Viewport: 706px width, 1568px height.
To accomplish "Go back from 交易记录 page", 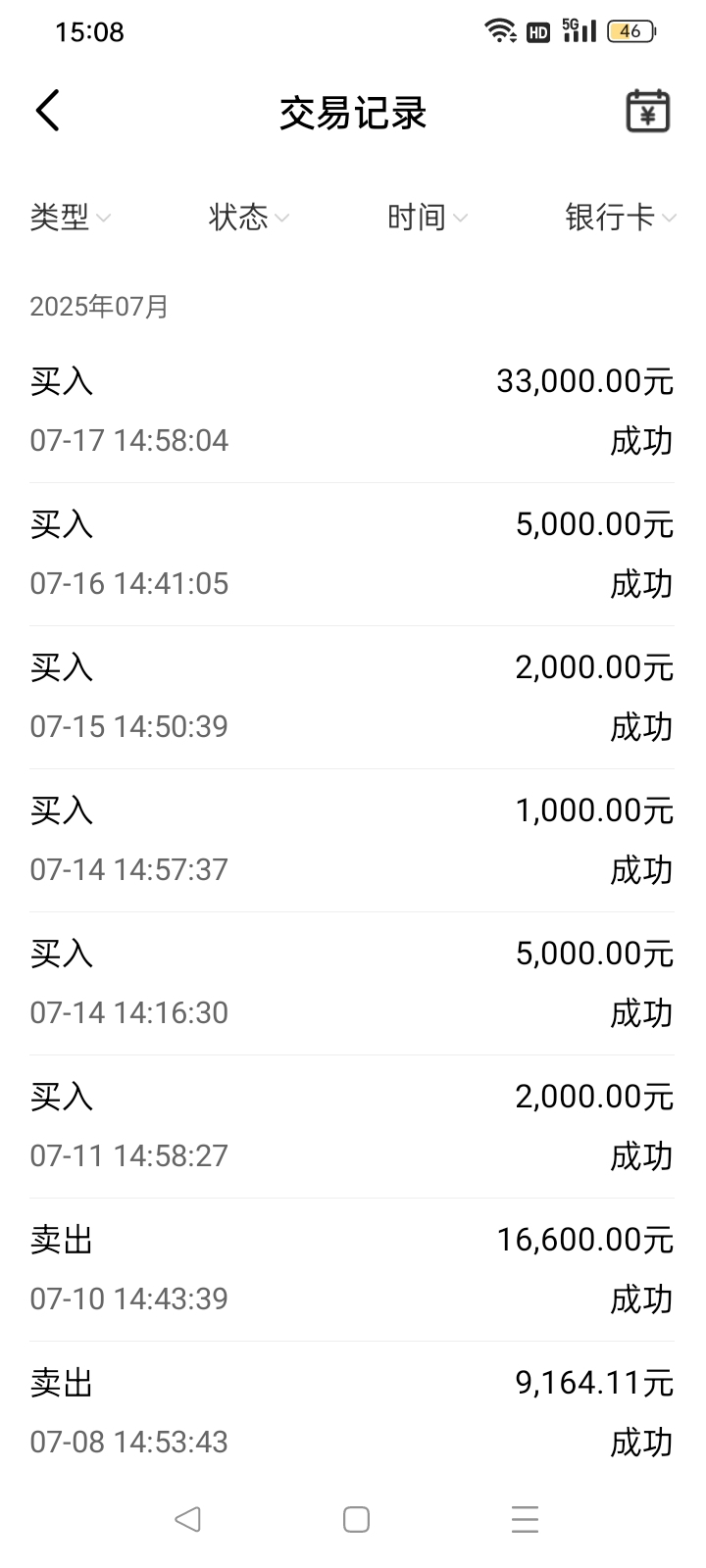I will tap(48, 110).
